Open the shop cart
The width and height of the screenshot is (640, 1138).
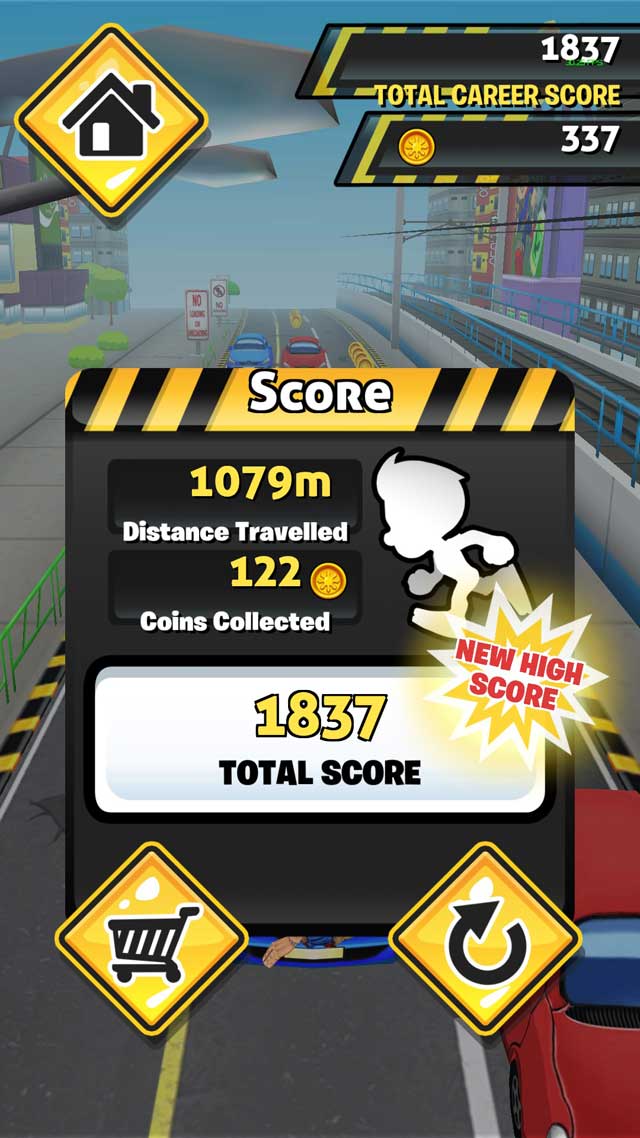click(x=152, y=937)
